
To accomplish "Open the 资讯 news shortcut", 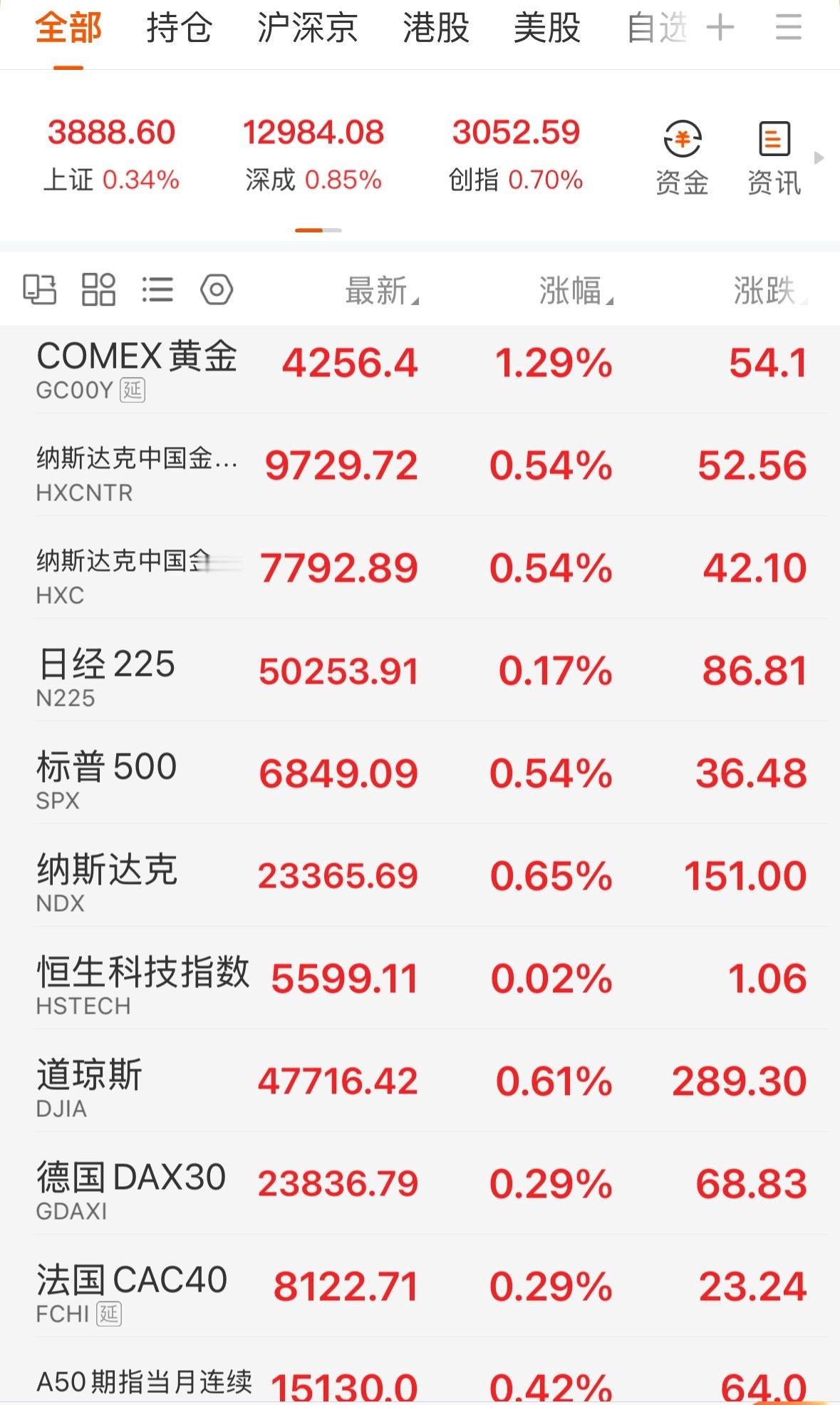I will point(774,158).
